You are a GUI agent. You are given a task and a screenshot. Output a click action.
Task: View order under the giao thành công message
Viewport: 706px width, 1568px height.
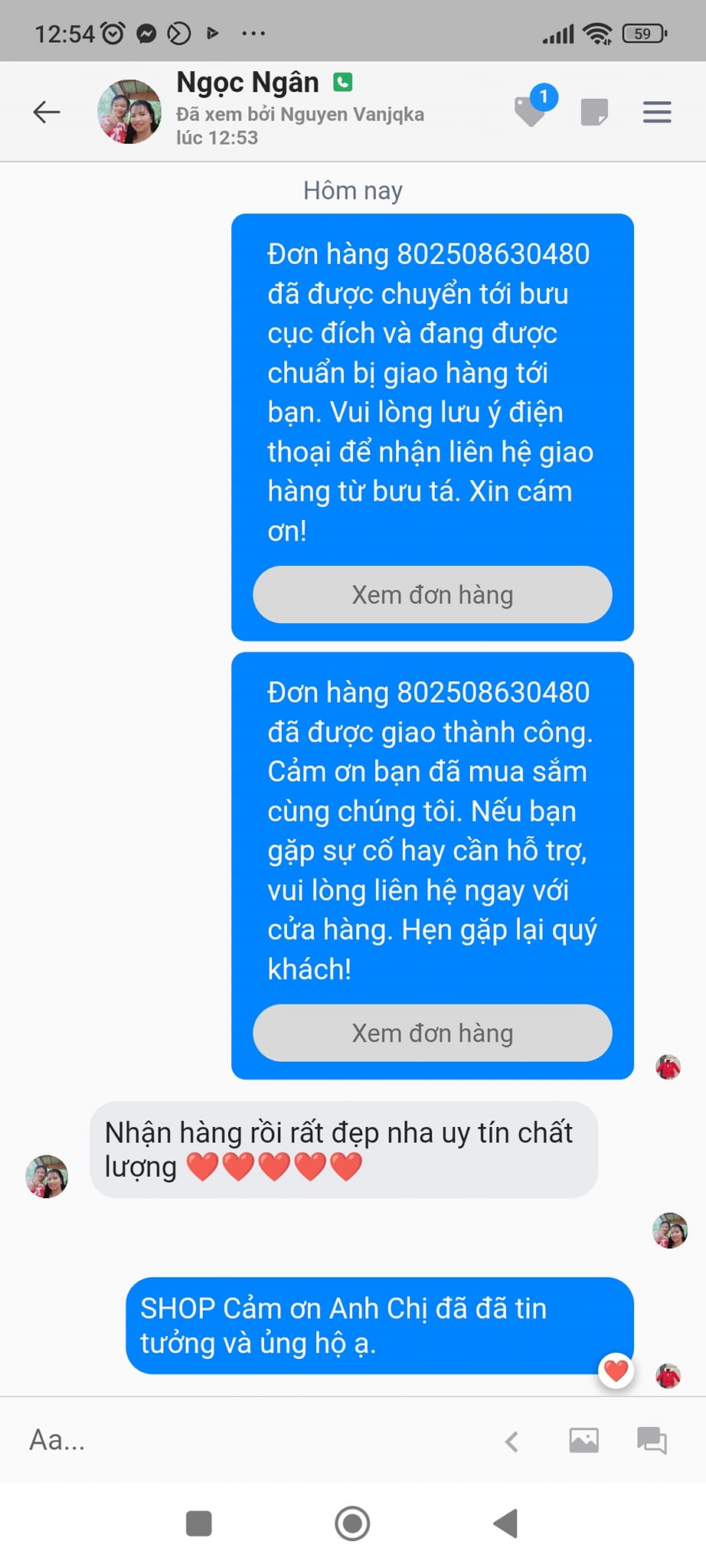tap(432, 1033)
